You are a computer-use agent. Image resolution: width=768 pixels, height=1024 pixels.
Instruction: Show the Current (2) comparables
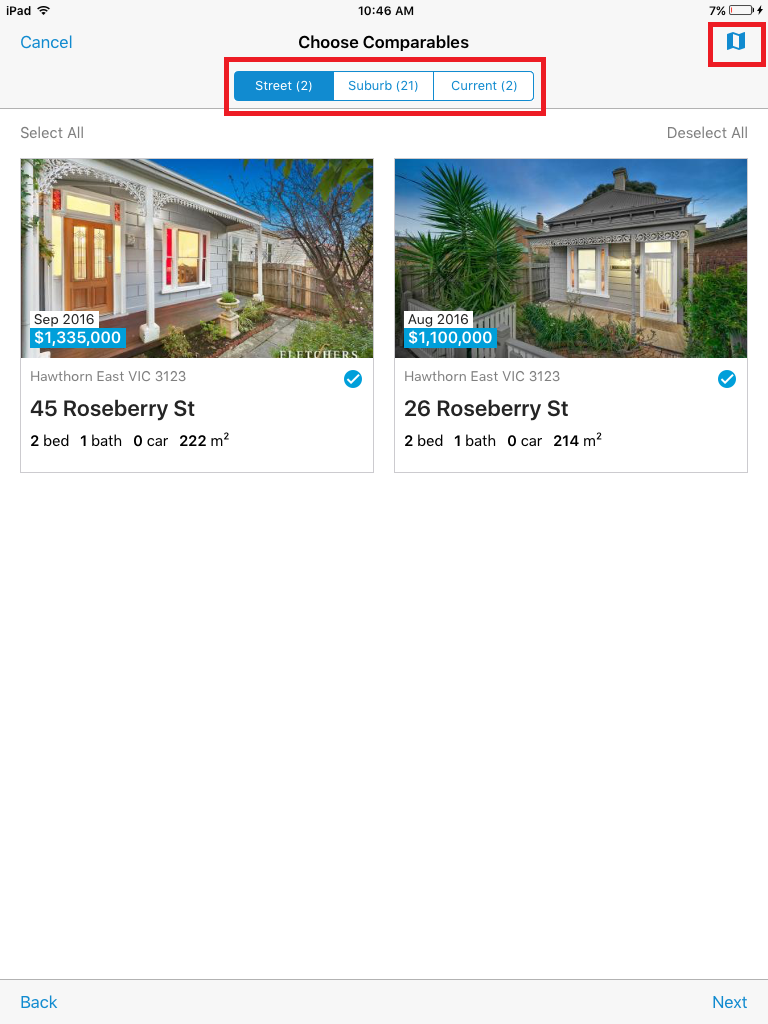484,86
